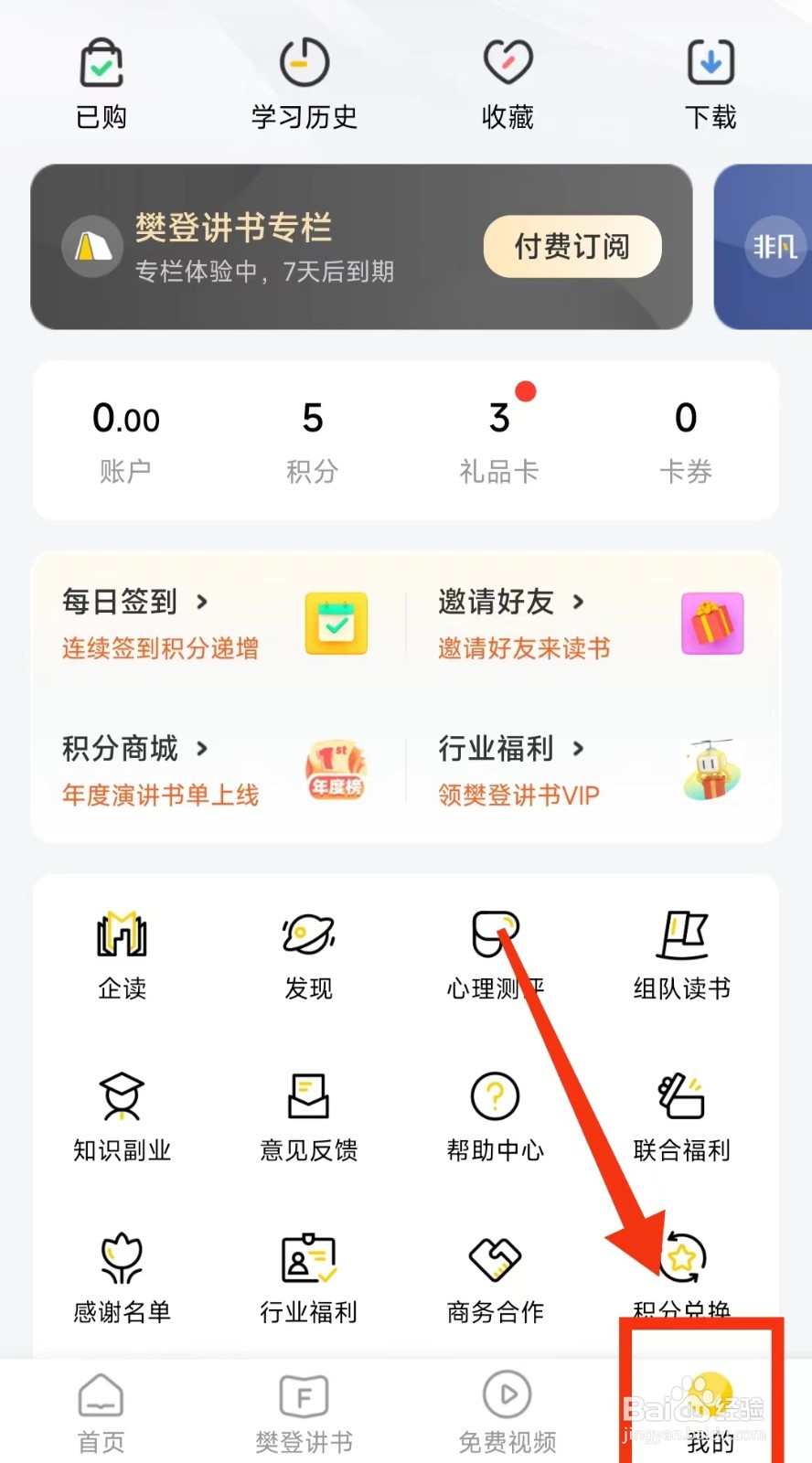Viewport: 812px width, 1463px height.
Task: Go to 下载 downloads
Action: pyautogui.click(x=710, y=84)
